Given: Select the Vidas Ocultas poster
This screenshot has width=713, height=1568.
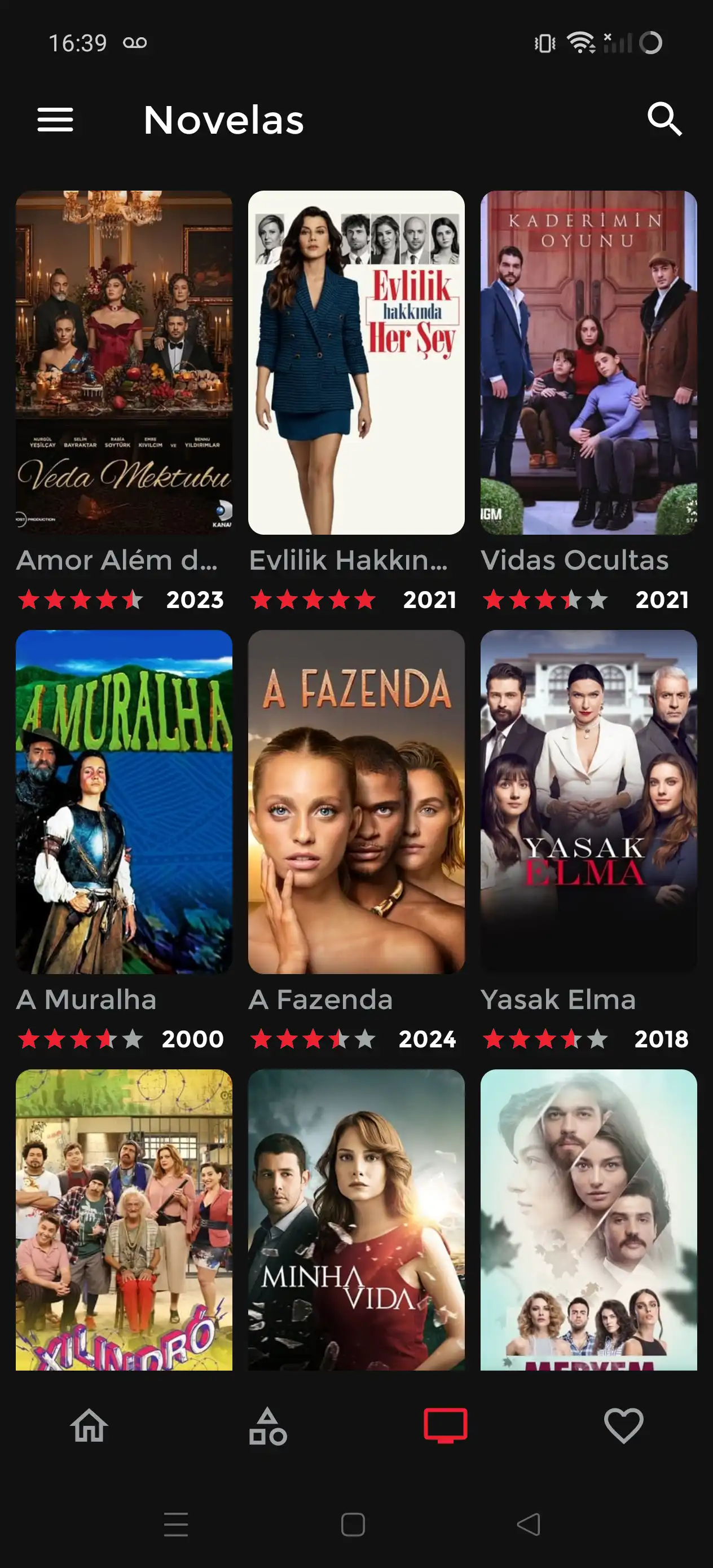Looking at the screenshot, I should pos(588,363).
